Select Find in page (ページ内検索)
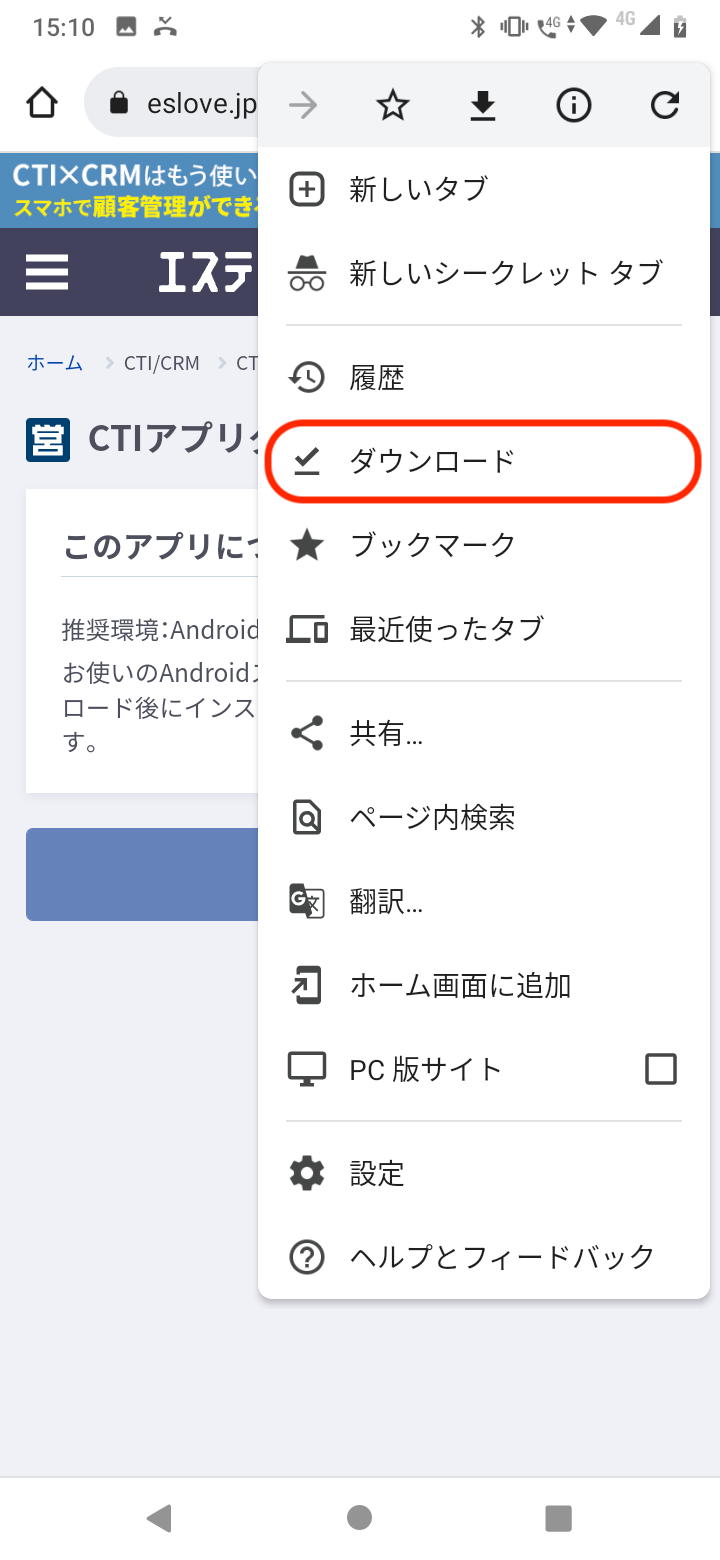 pos(432,818)
